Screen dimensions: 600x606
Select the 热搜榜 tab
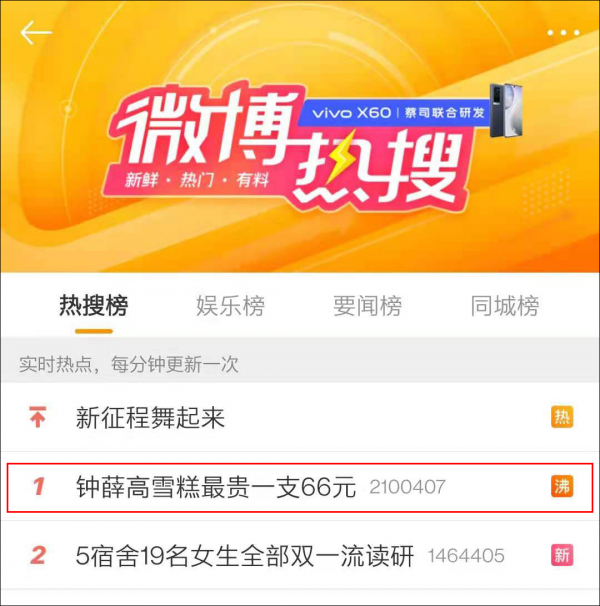pyautogui.click(x=94, y=306)
